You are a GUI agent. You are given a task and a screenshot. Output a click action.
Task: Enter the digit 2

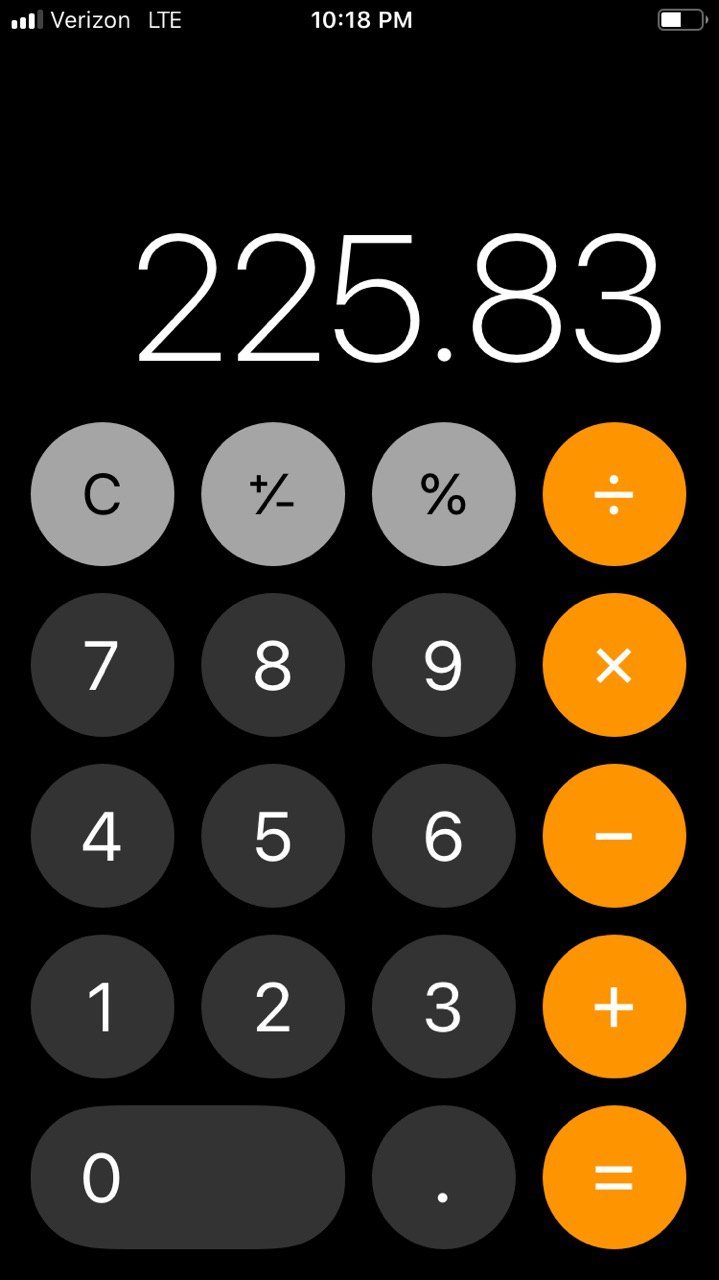pos(273,1007)
